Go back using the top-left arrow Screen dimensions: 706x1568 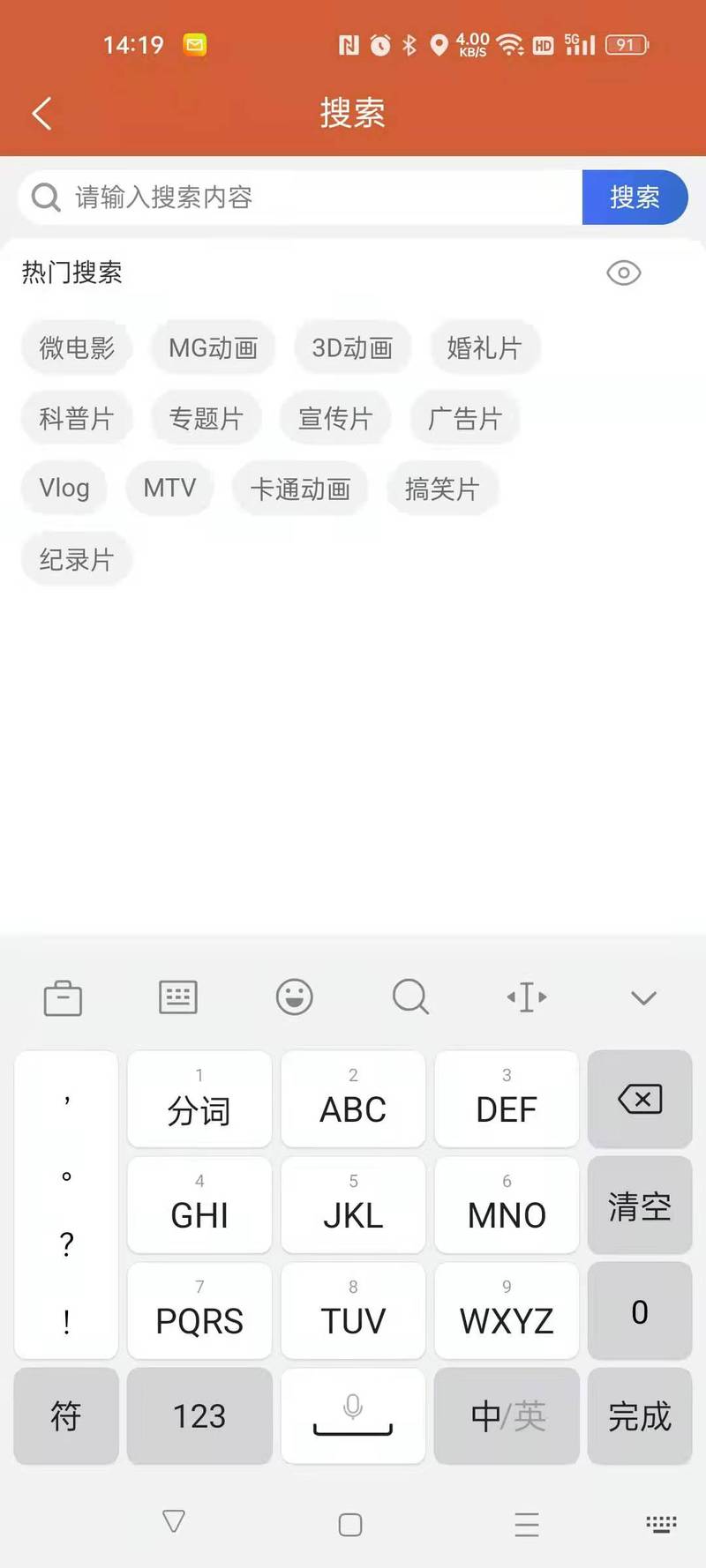click(x=42, y=113)
